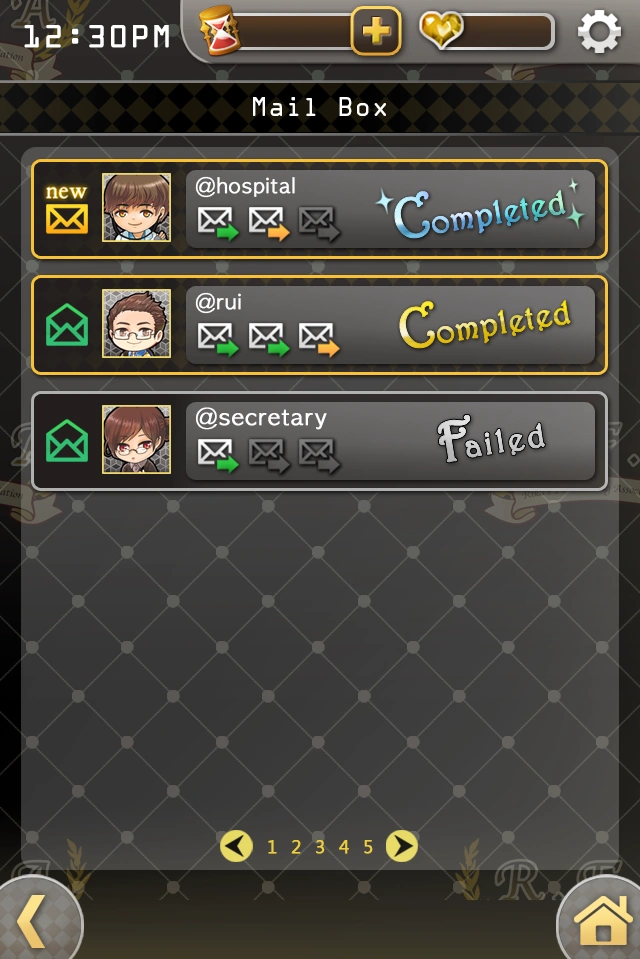Jump to mail page 2
The height and width of the screenshot is (959, 640).
click(296, 847)
